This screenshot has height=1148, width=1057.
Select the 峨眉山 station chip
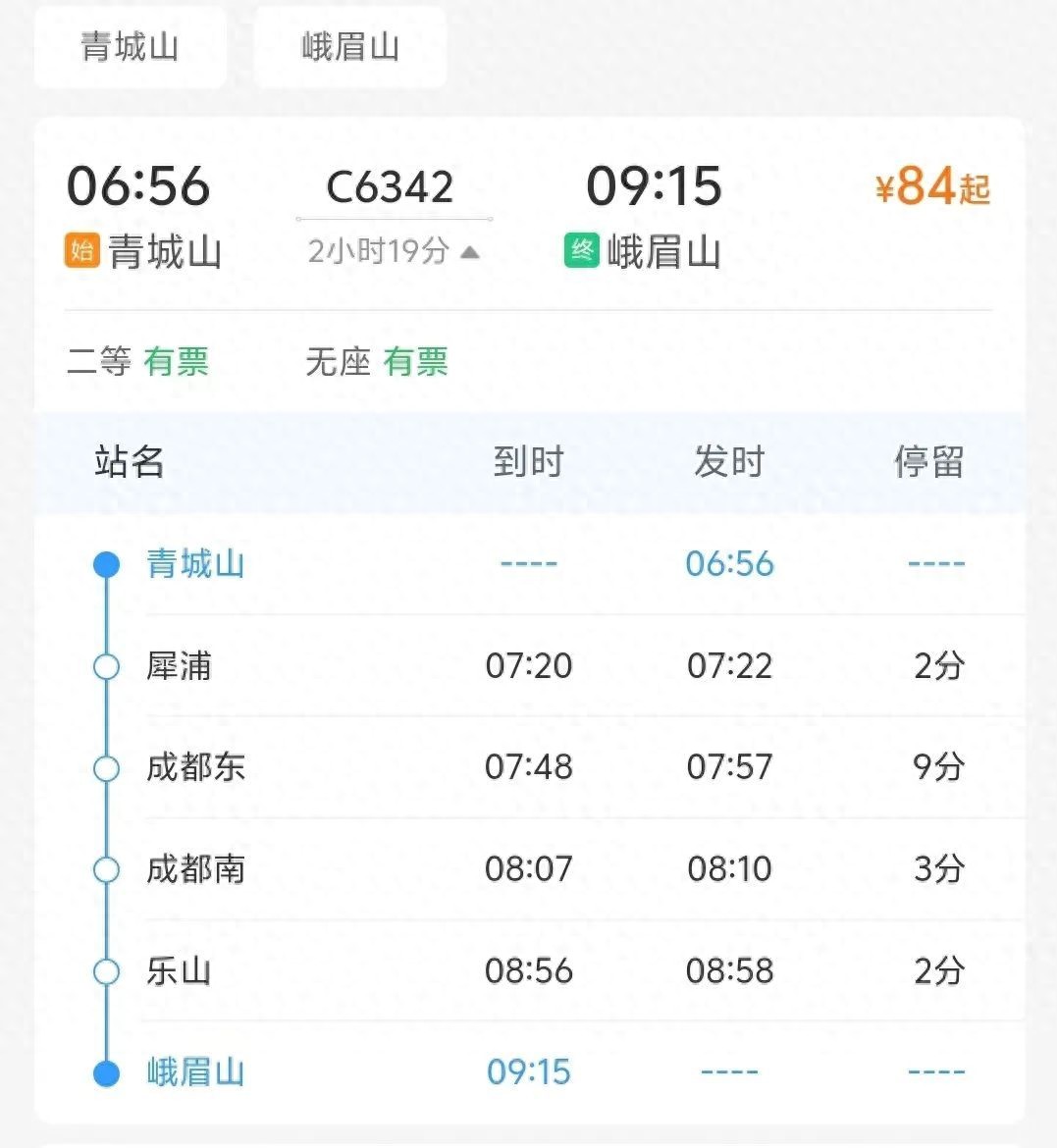[348, 46]
